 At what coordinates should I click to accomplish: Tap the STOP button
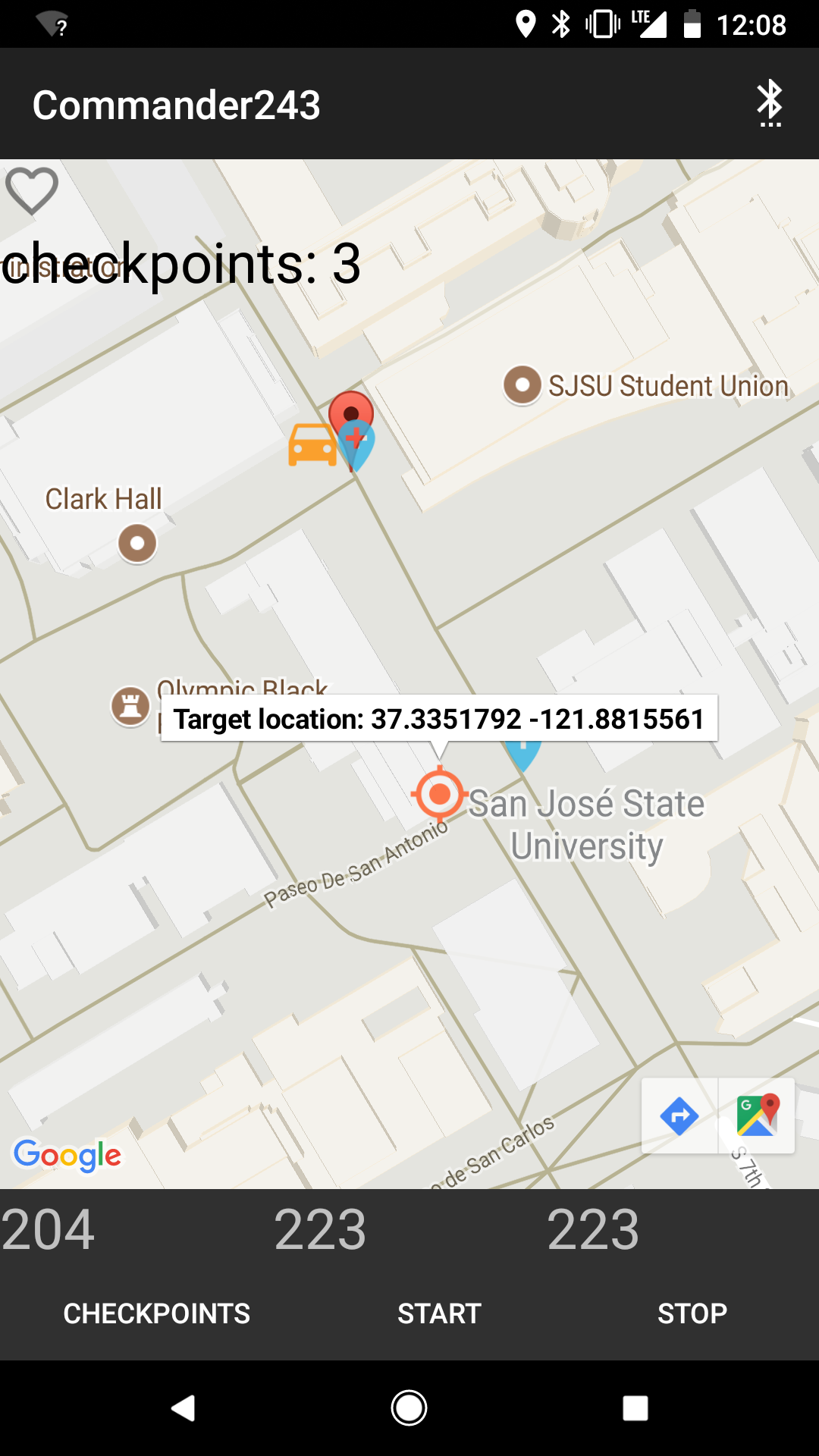pos(692,1313)
